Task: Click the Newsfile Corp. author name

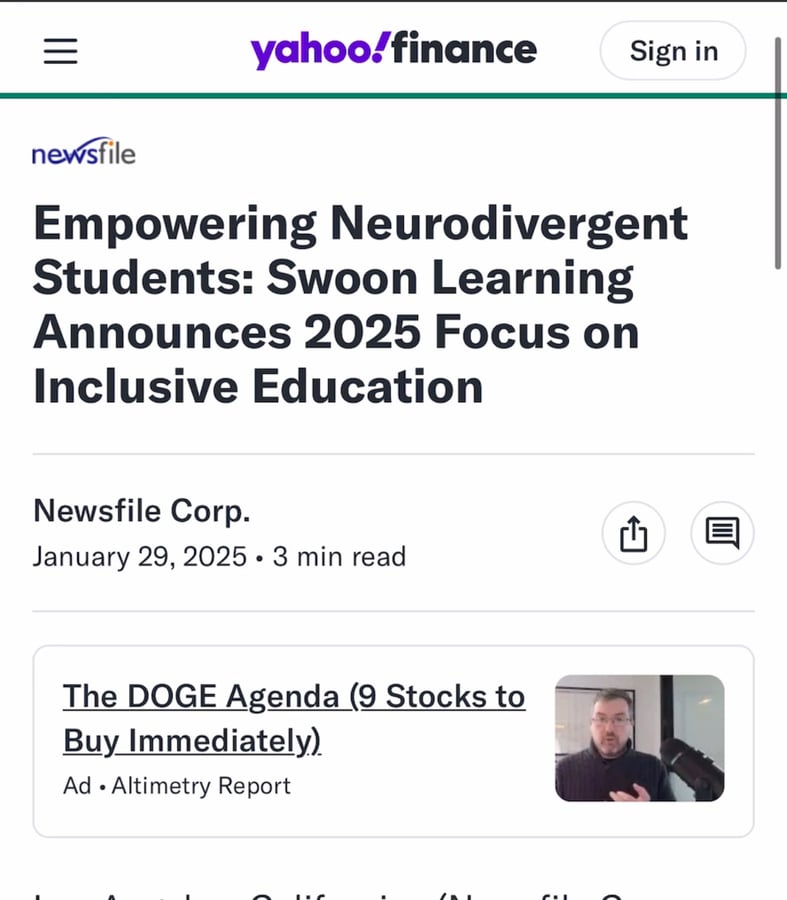Action: click(x=141, y=511)
